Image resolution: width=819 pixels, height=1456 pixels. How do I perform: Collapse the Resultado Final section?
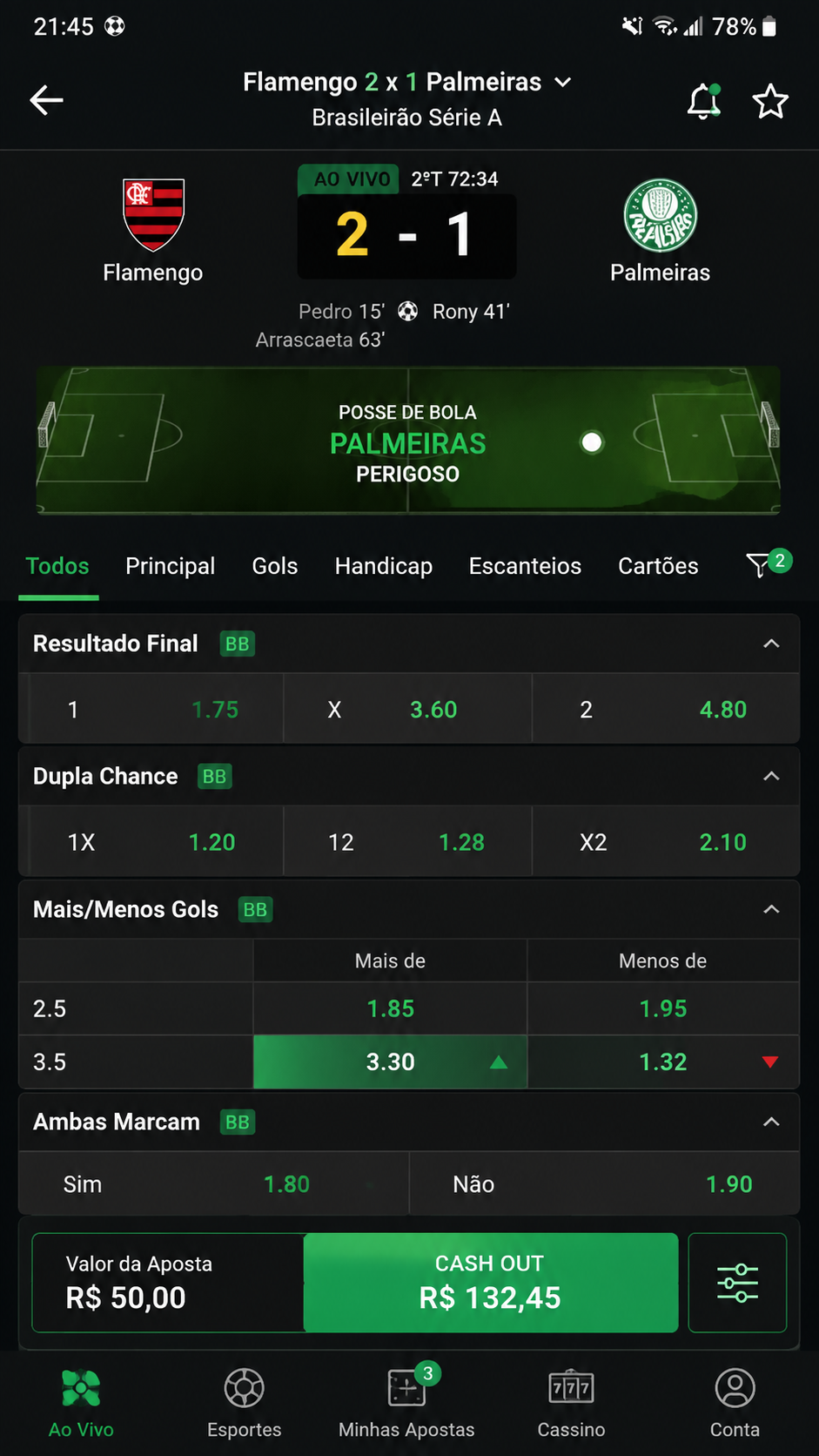(771, 644)
